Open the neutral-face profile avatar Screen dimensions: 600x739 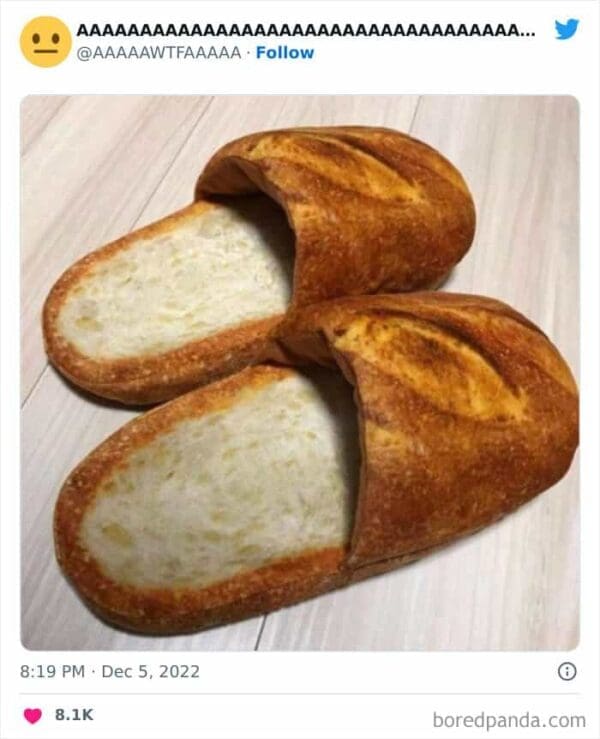tap(46, 41)
